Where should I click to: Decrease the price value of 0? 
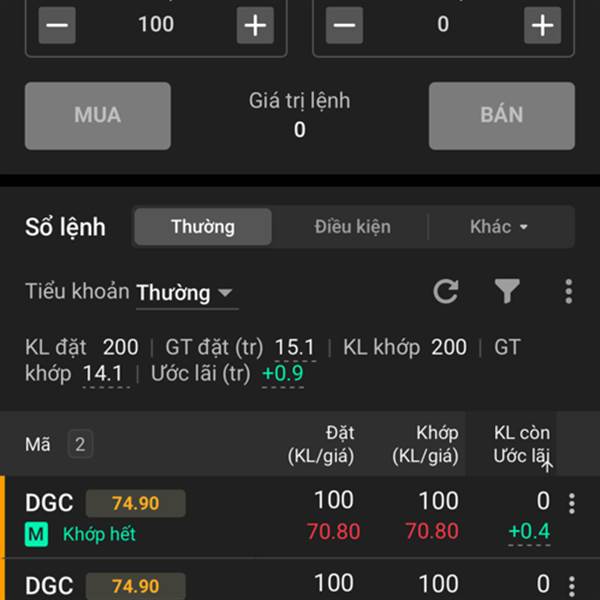[344, 25]
